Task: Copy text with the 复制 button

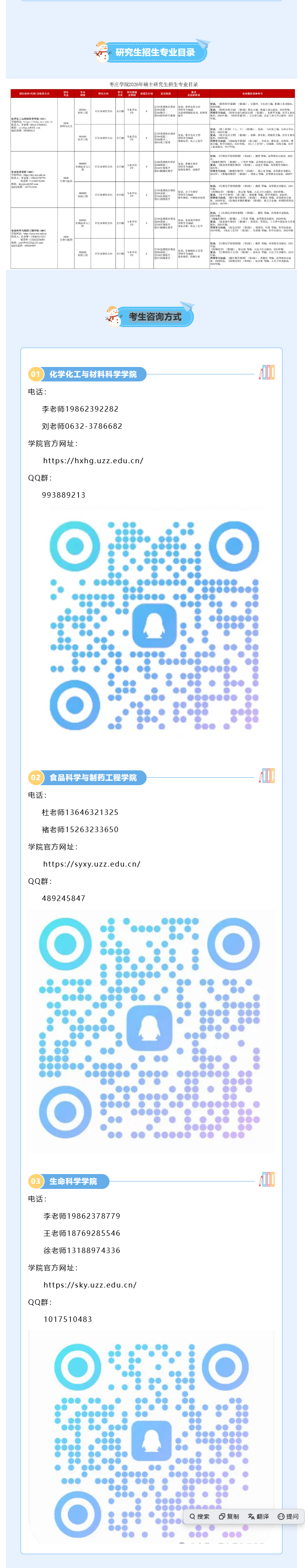Action: point(229,1516)
